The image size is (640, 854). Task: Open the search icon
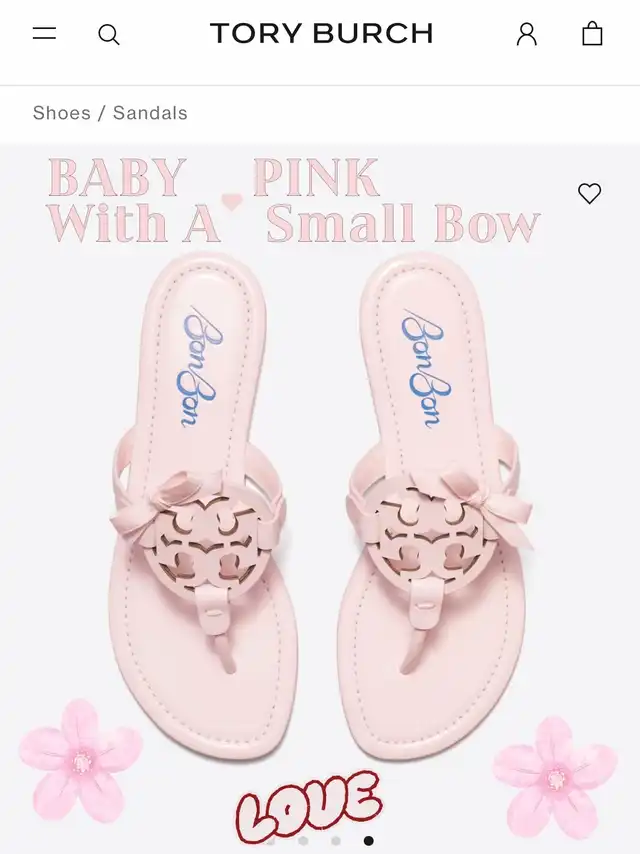coord(109,35)
